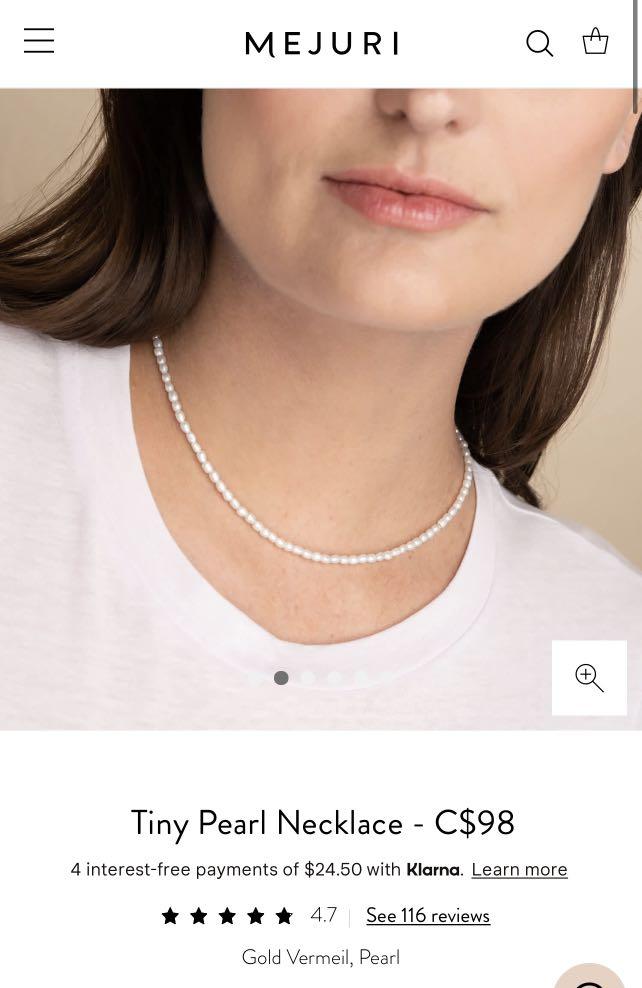View the necklace photo fullscreen
Image resolution: width=642 pixels, height=988 pixels.
tap(320, 400)
